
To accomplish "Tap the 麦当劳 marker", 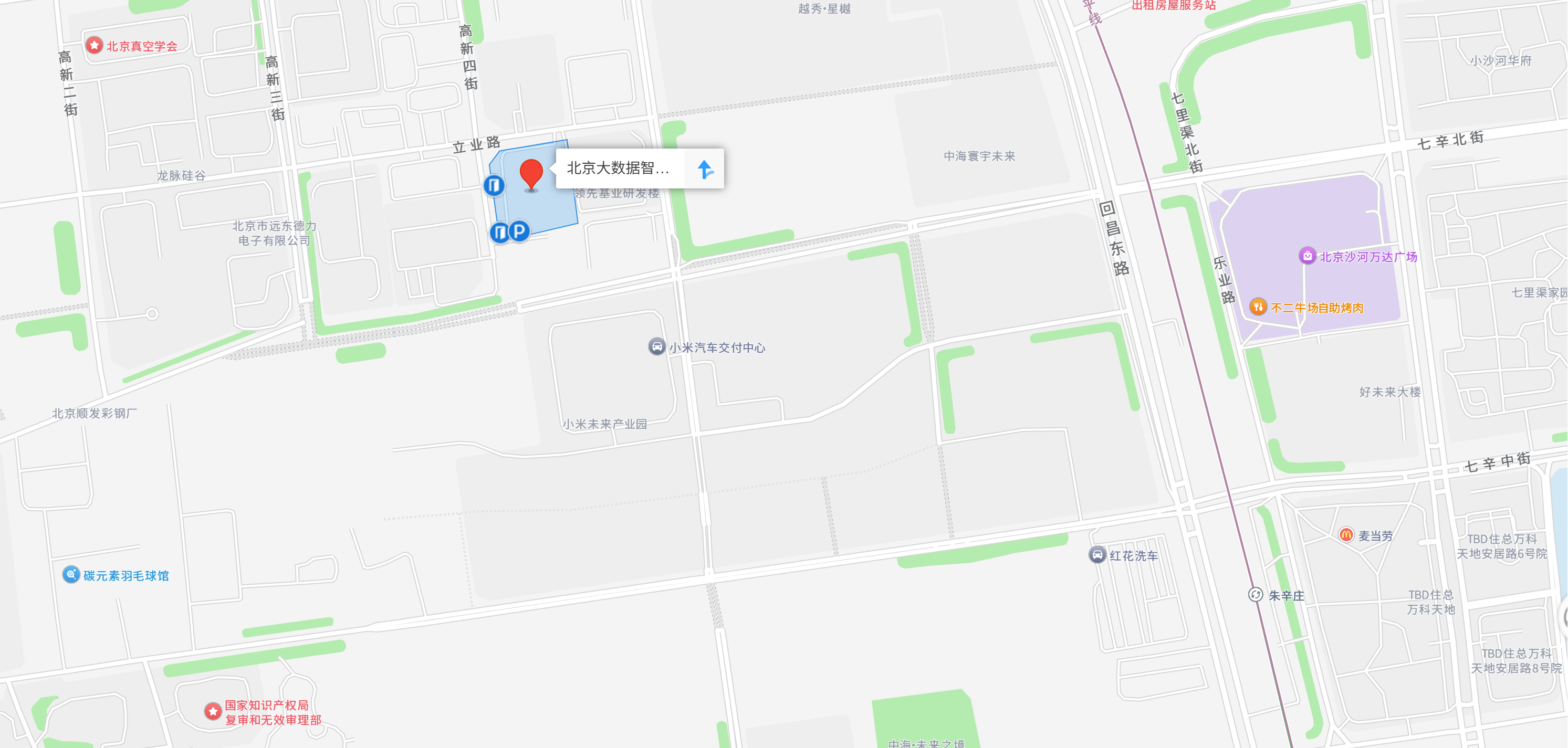I will click(1345, 535).
